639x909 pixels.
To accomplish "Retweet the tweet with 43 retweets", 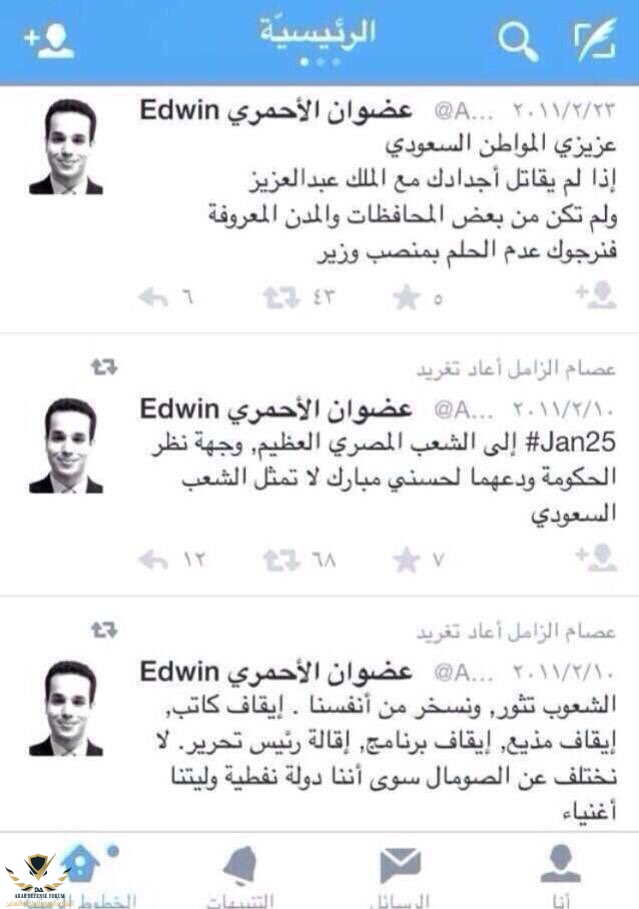I will coord(280,298).
